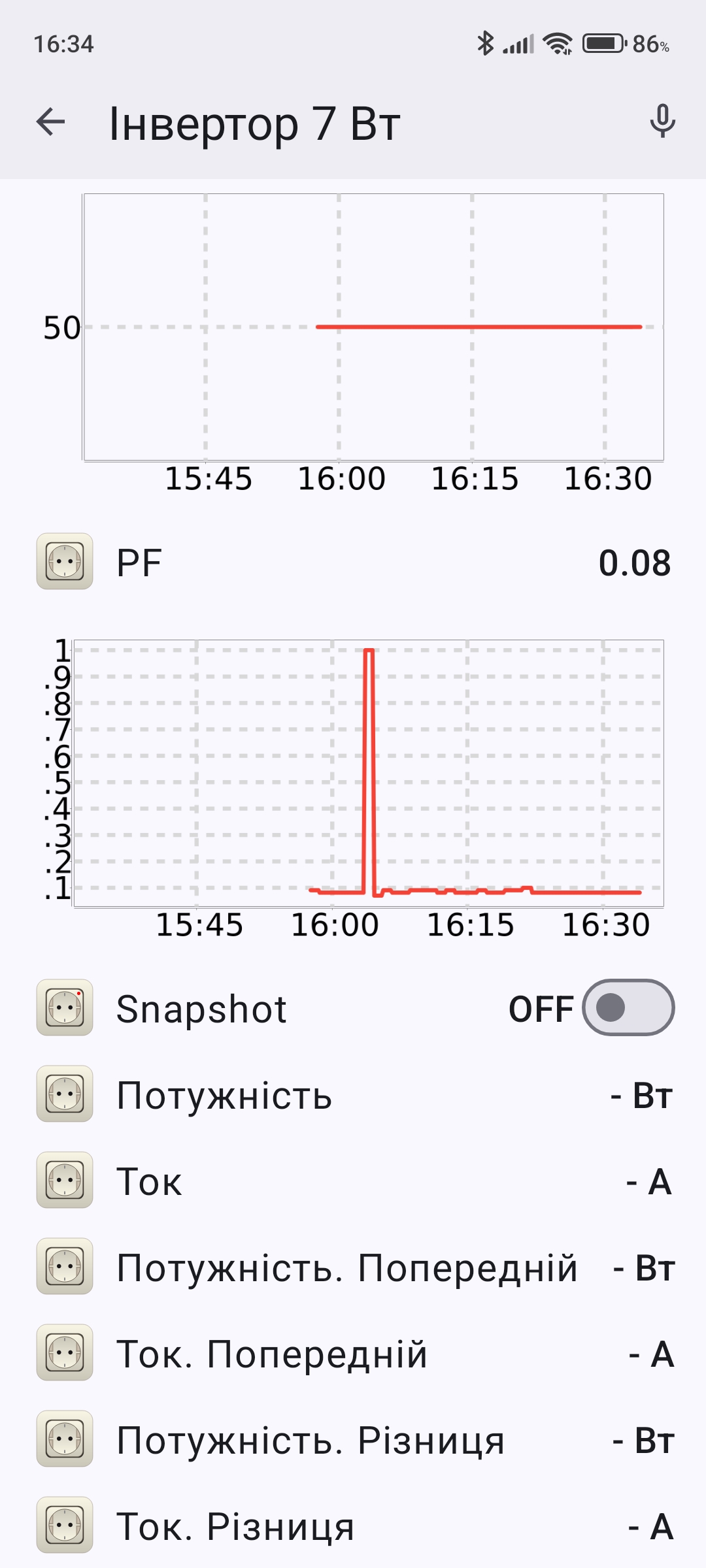Open the Ток item
Image resolution: width=706 pixels, height=1568 pixels.
point(353,1181)
